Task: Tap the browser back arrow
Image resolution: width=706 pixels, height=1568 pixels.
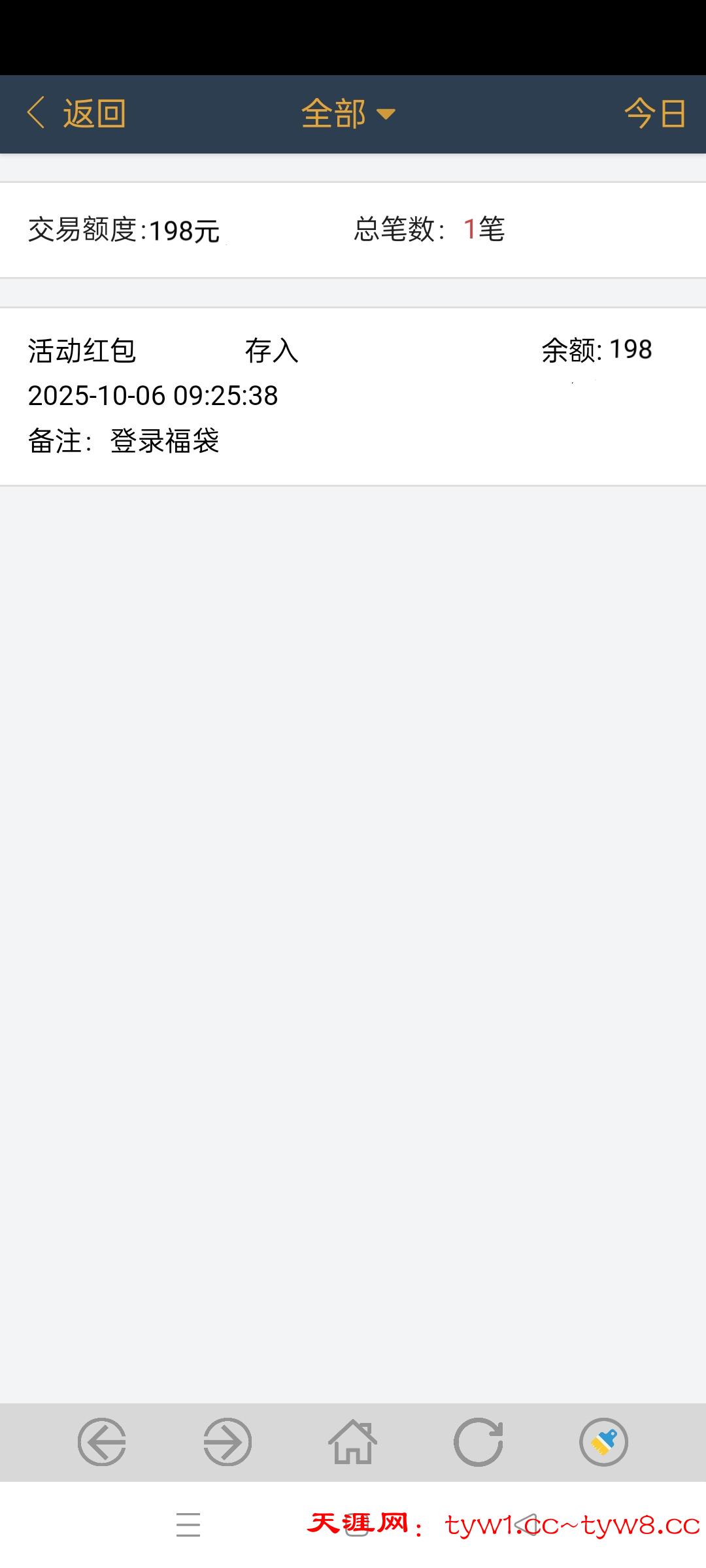Action: pyautogui.click(x=102, y=1442)
